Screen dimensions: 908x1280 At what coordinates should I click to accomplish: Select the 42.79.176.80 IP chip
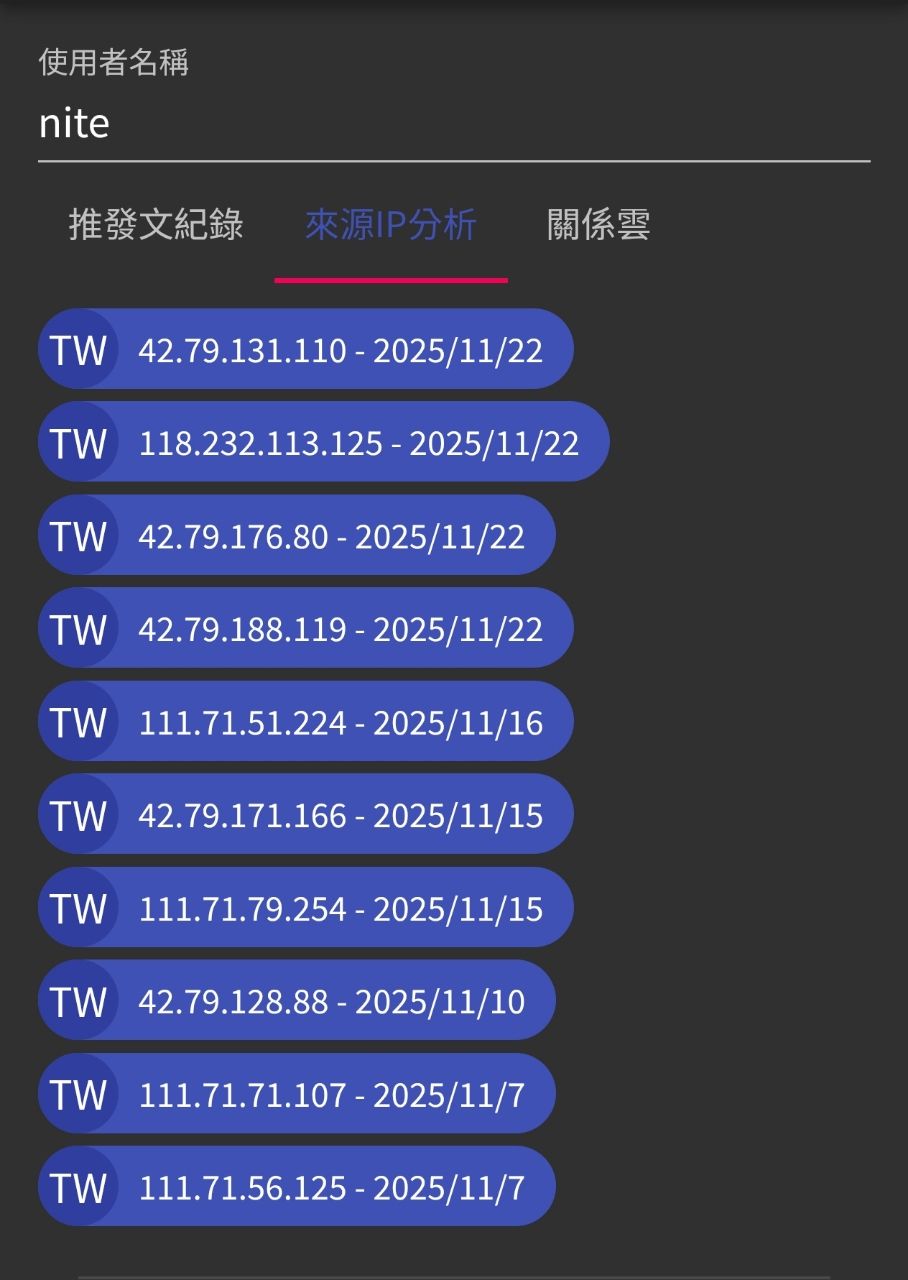[x=297, y=536]
